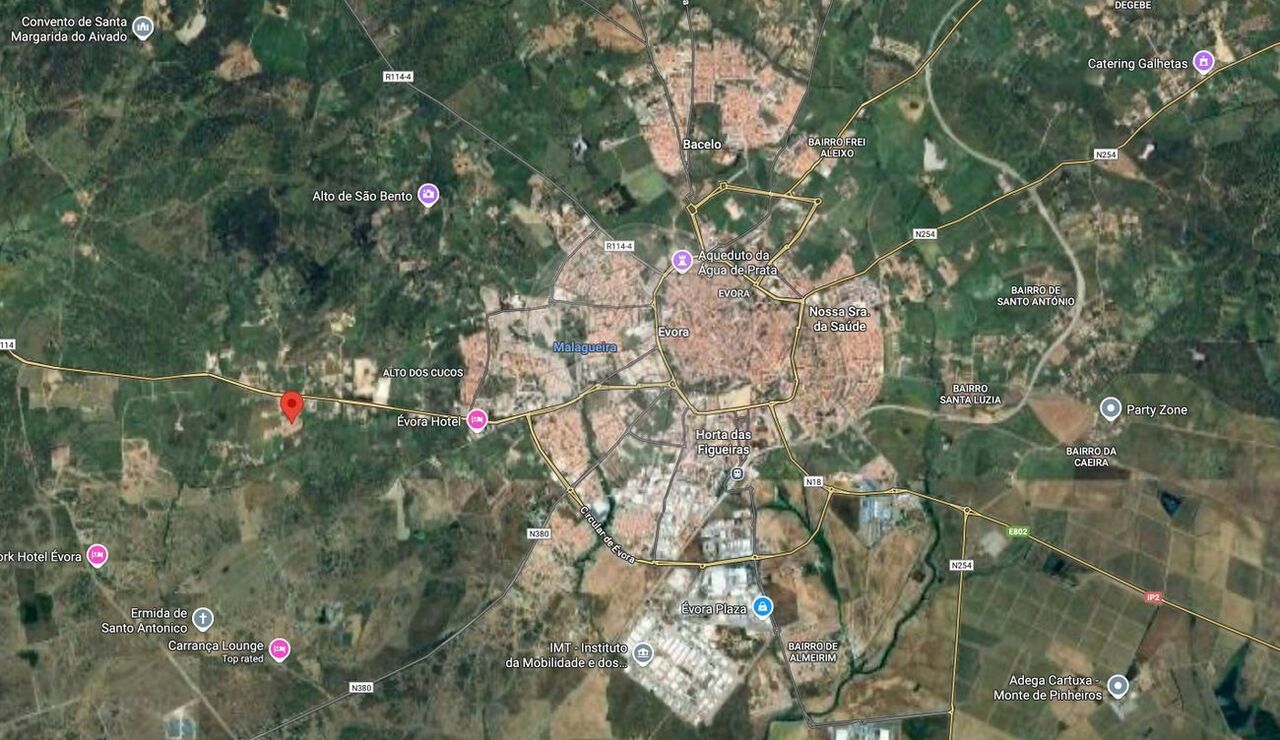Open the Carrança Lounge hotel marker

tap(279, 649)
